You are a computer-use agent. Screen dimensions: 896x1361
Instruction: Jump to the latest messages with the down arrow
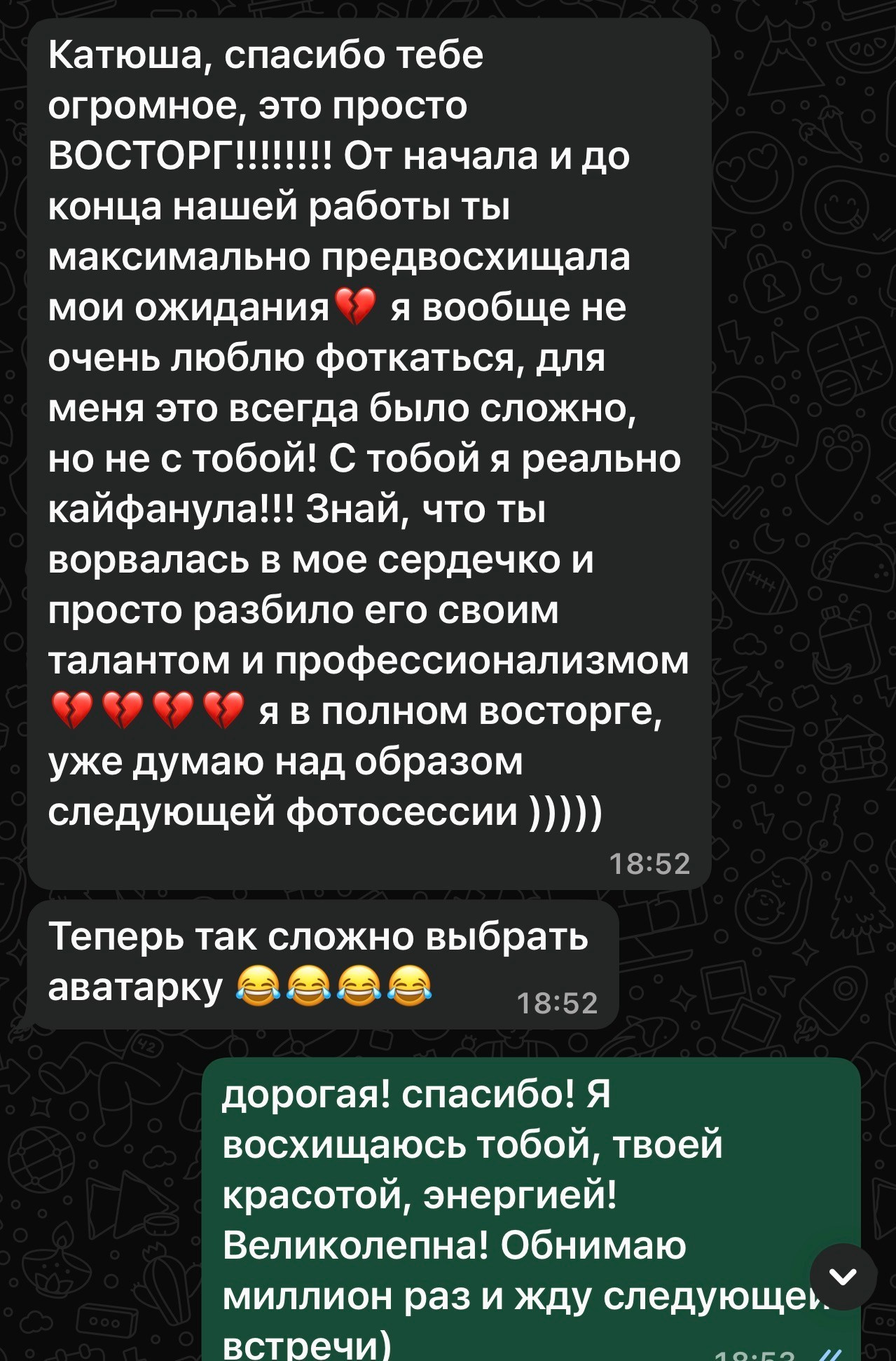pyautogui.click(x=843, y=1276)
